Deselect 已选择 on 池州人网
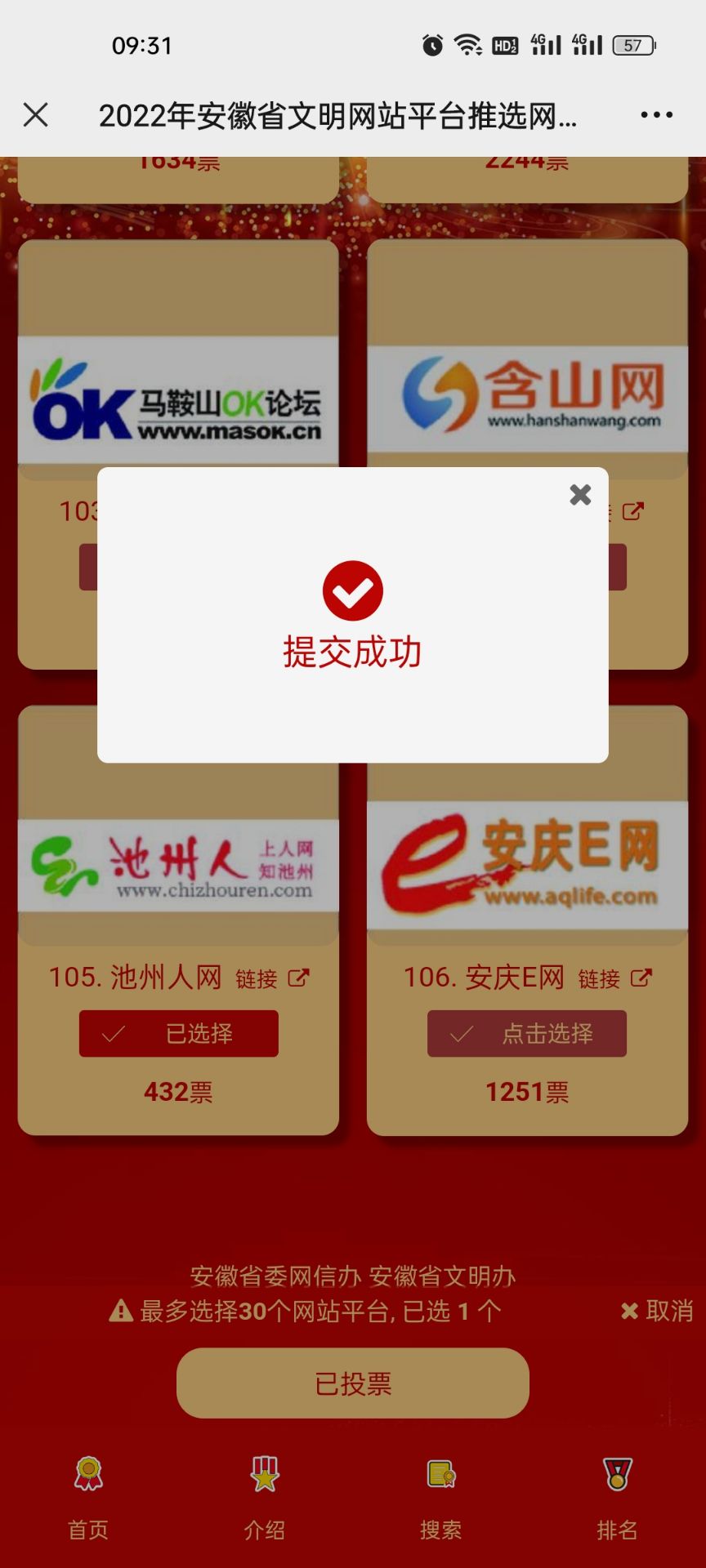Viewport: 706px width, 1568px height. pos(179,1034)
